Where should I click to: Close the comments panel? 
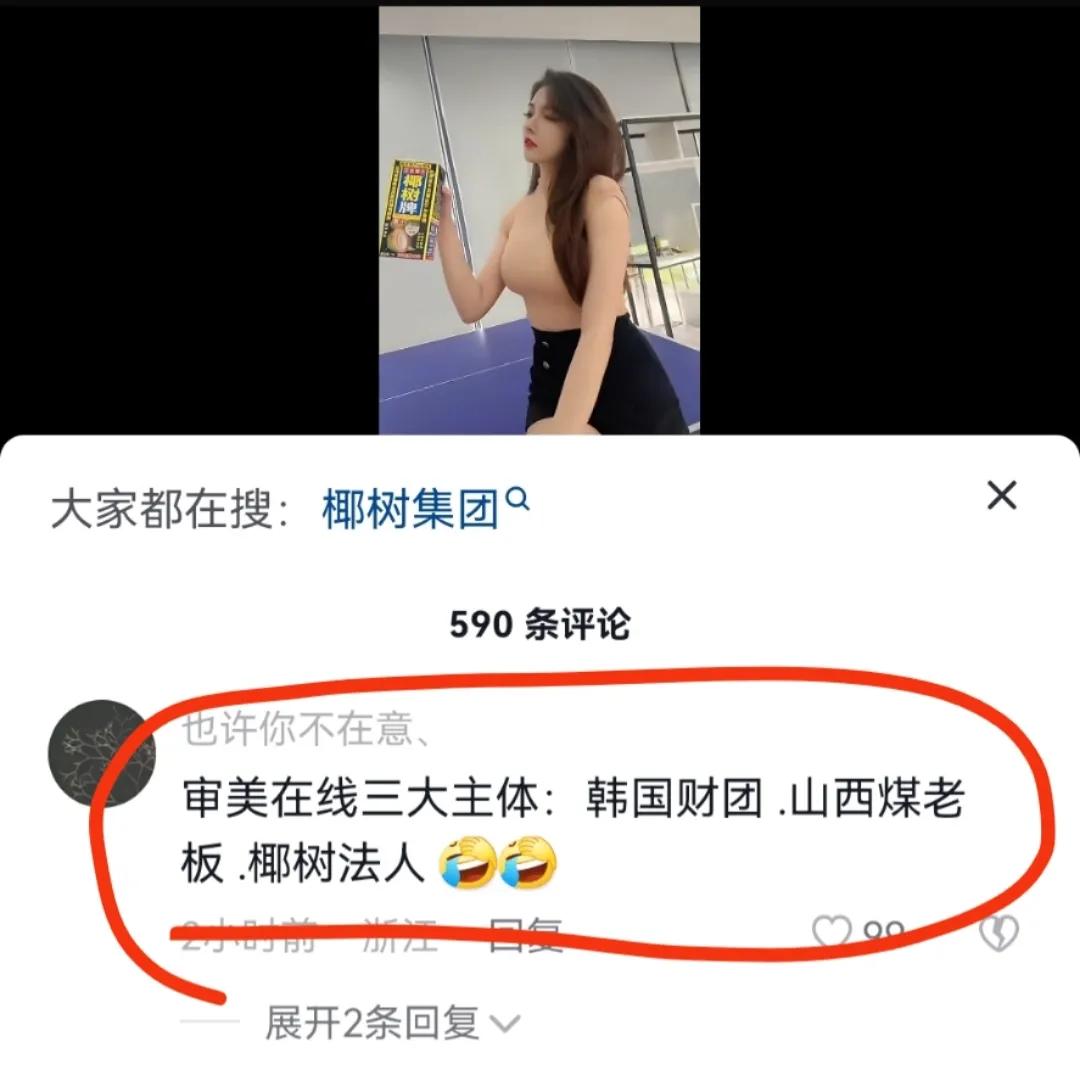point(1001,495)
